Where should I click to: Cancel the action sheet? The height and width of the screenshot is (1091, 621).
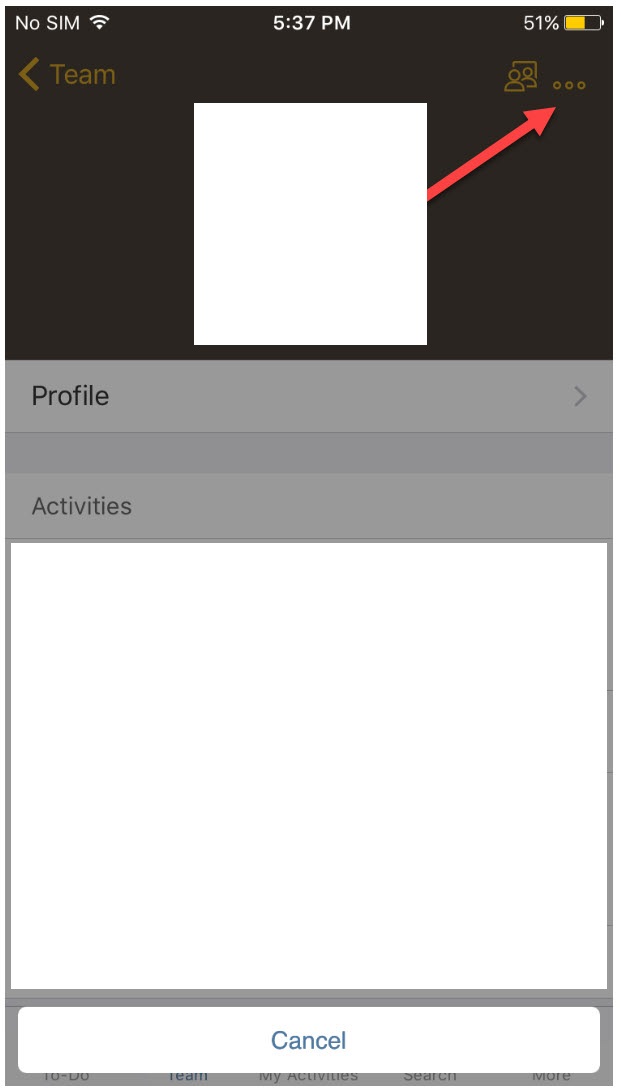309,1040
